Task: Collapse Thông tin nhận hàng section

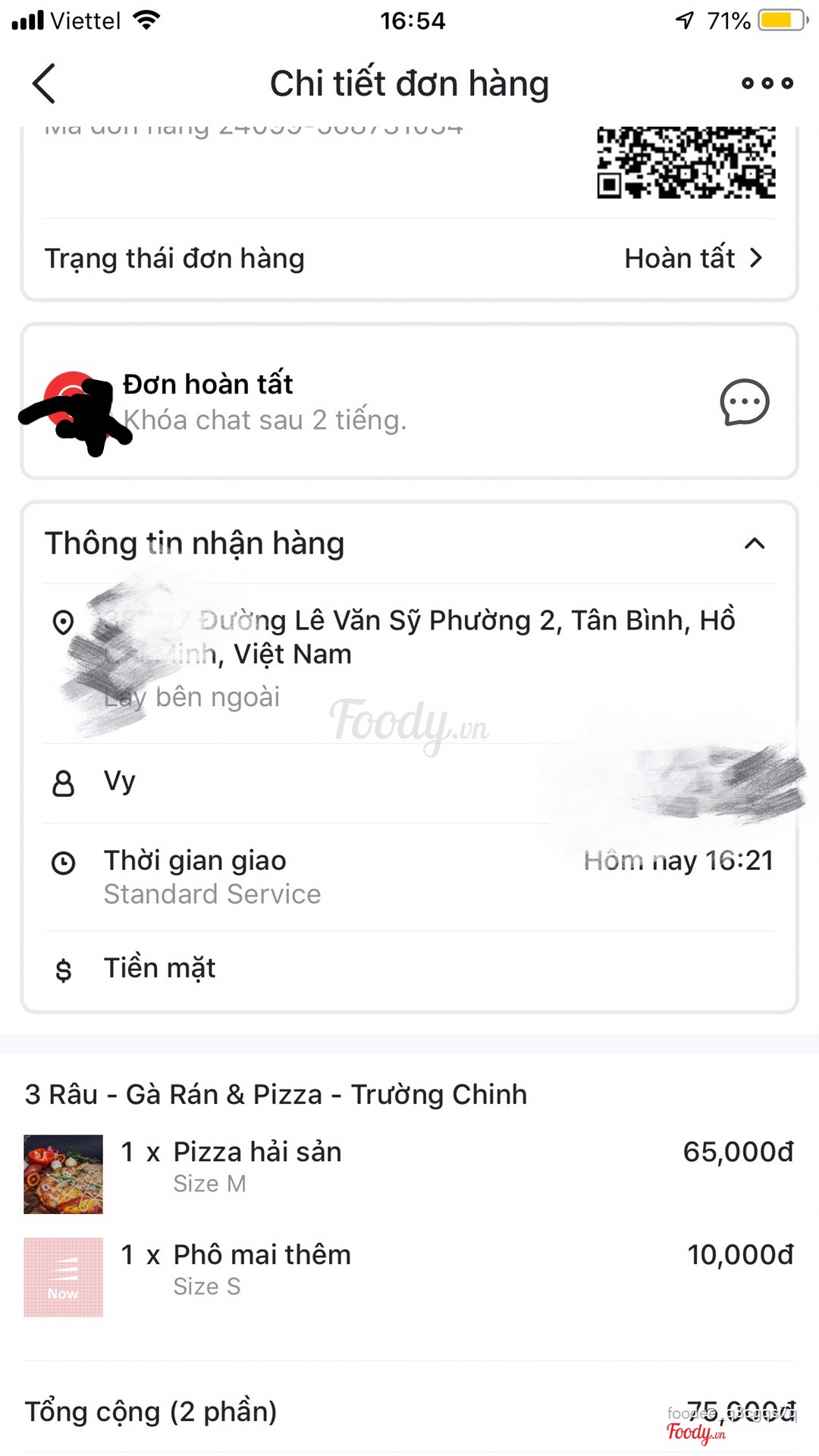Action: [x=755, y=544]
